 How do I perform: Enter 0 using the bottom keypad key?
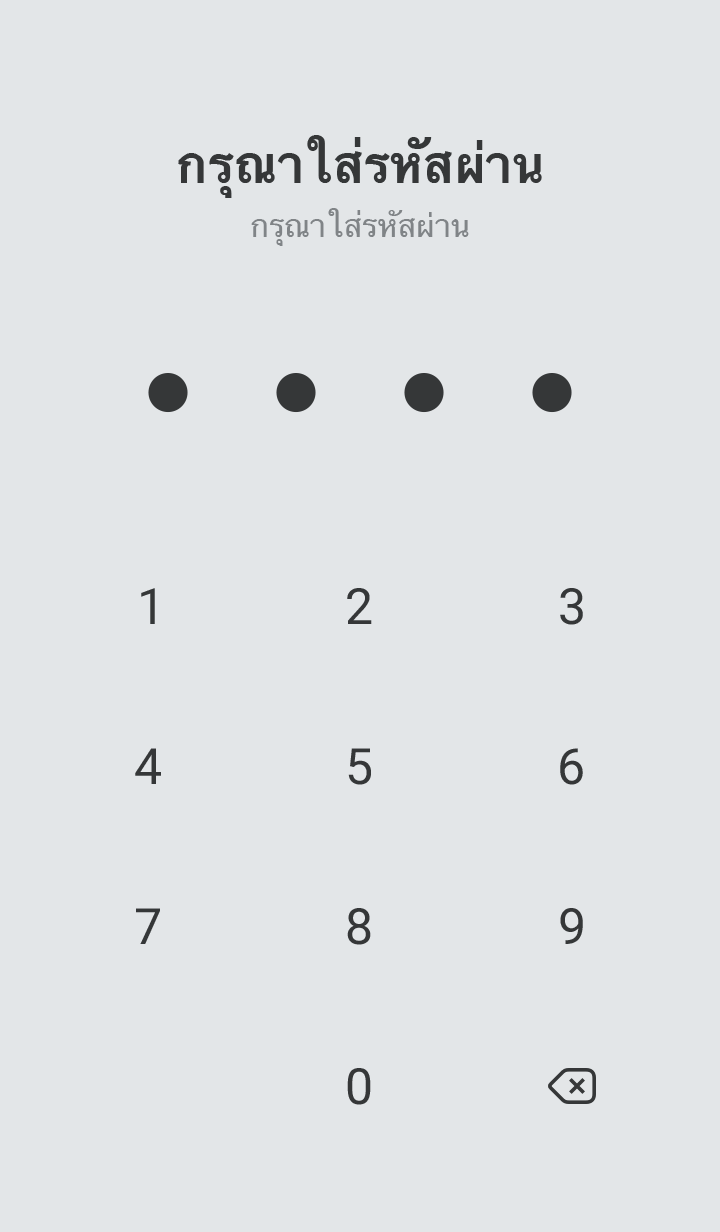click(x=360, y=1085)
